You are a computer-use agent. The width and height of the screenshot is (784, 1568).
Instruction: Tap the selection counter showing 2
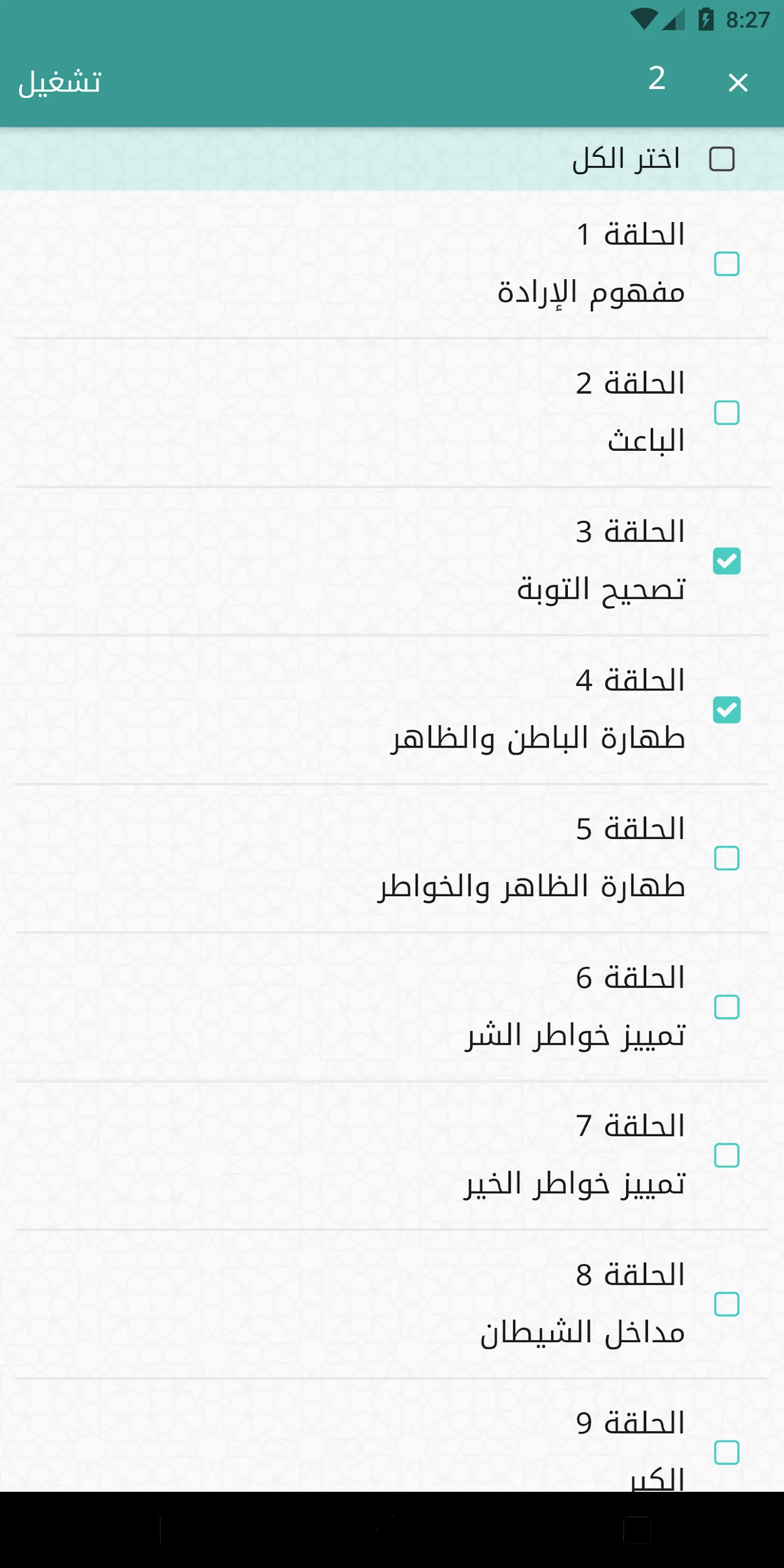tap(659, 81)
